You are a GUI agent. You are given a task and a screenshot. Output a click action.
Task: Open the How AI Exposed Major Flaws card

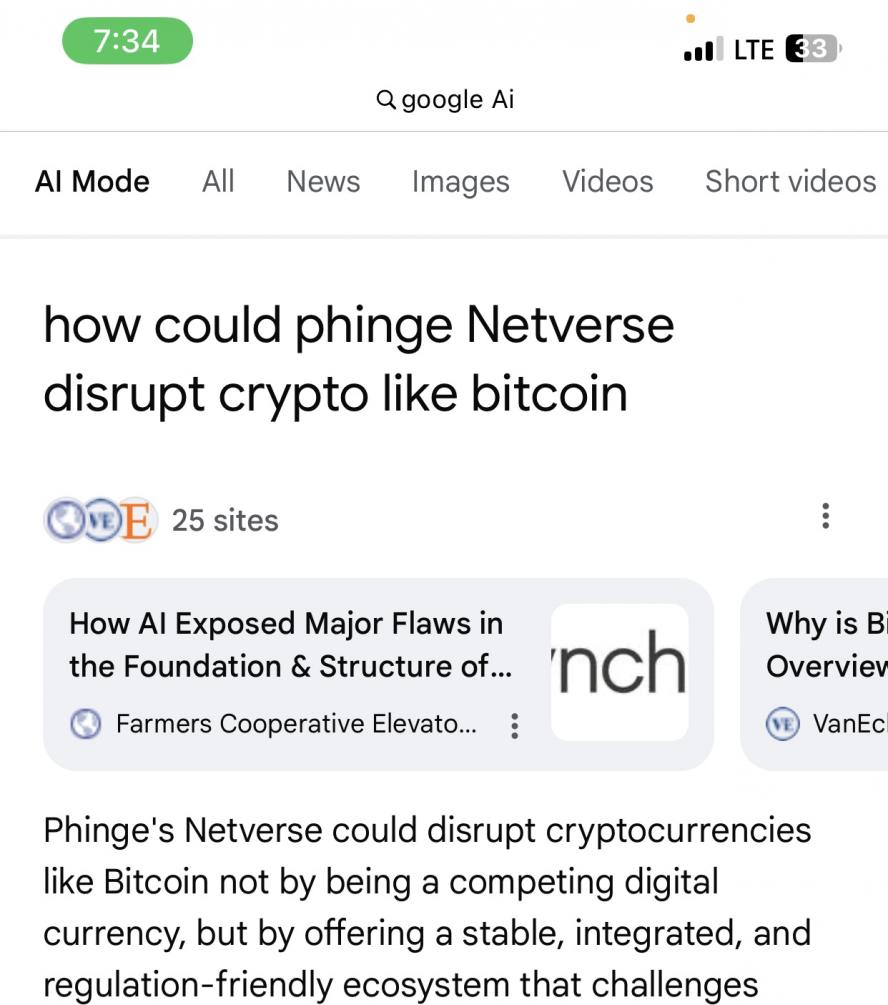pyautogui.click(x=290, y=645)
